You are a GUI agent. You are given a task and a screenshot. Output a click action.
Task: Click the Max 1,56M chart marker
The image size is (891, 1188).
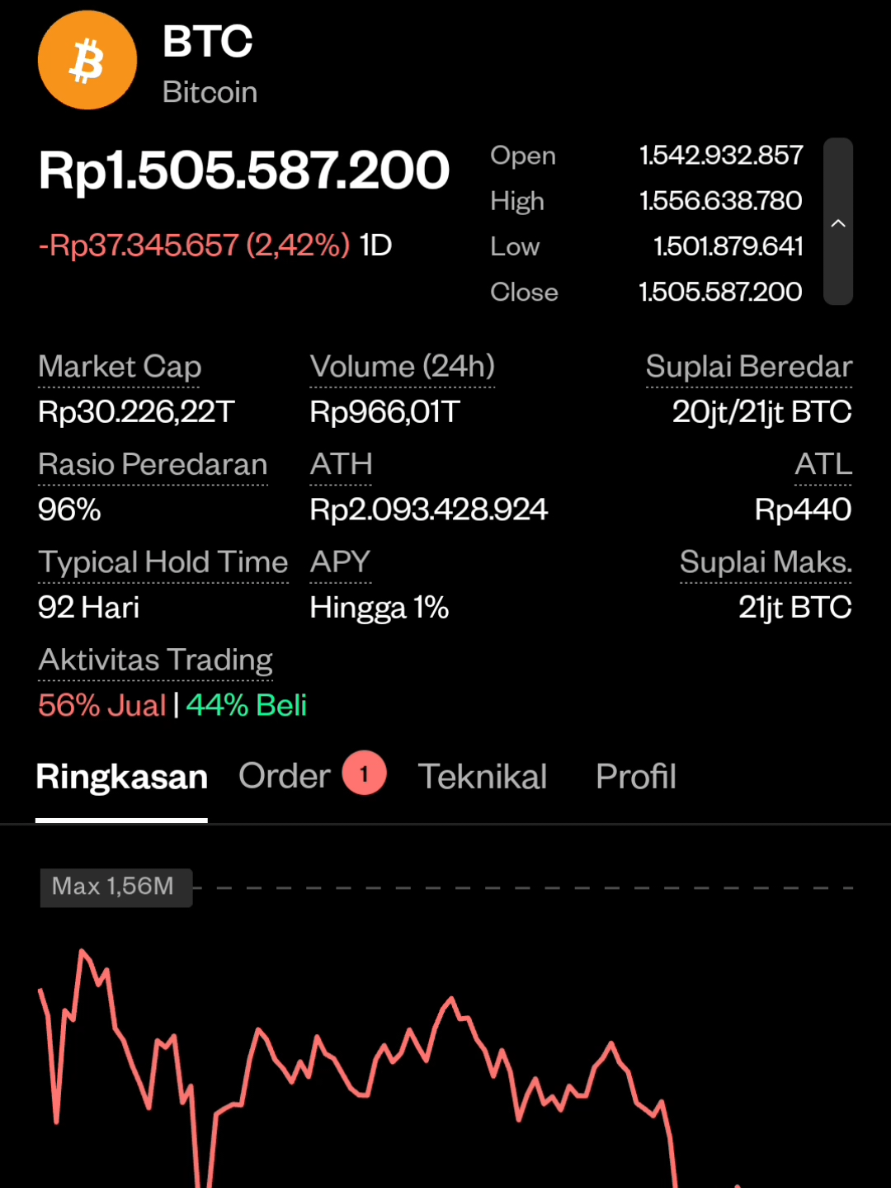[x=116, y=887]
